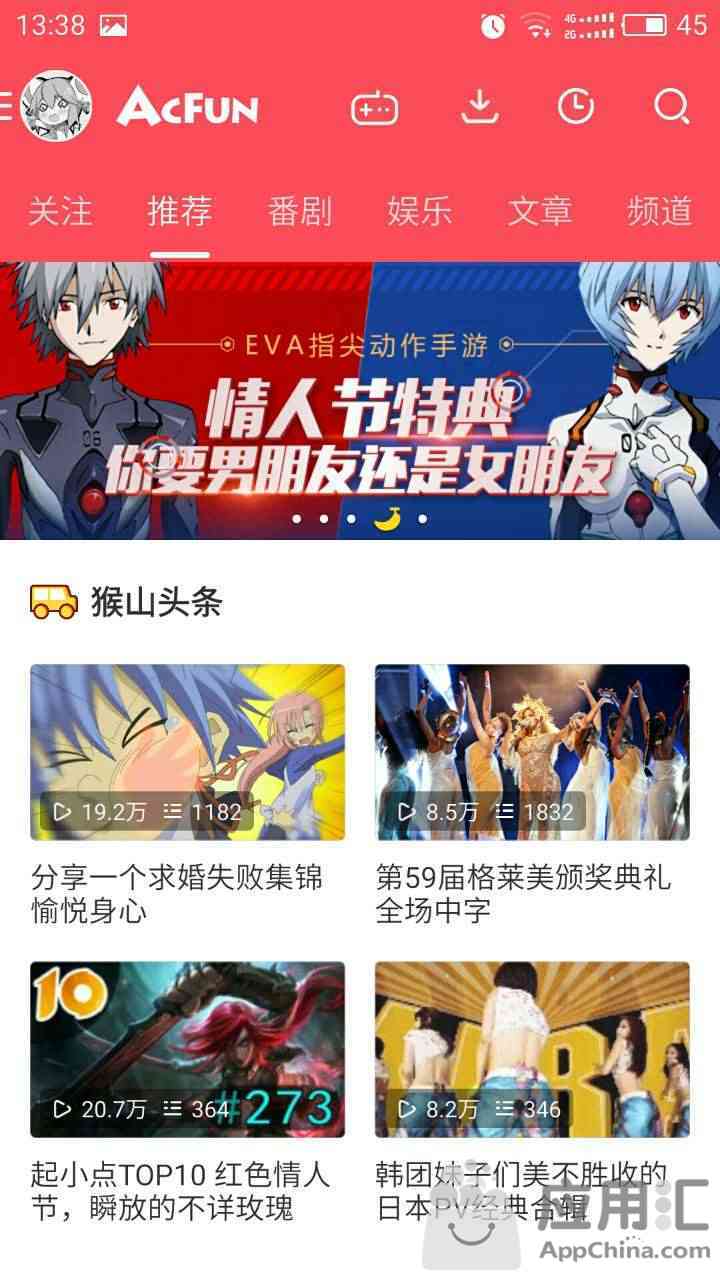This screenshot has width=720, height=1280.
Task: Open the 韩团妹子们美不胜收的 video
Action: coord(532,1049)
